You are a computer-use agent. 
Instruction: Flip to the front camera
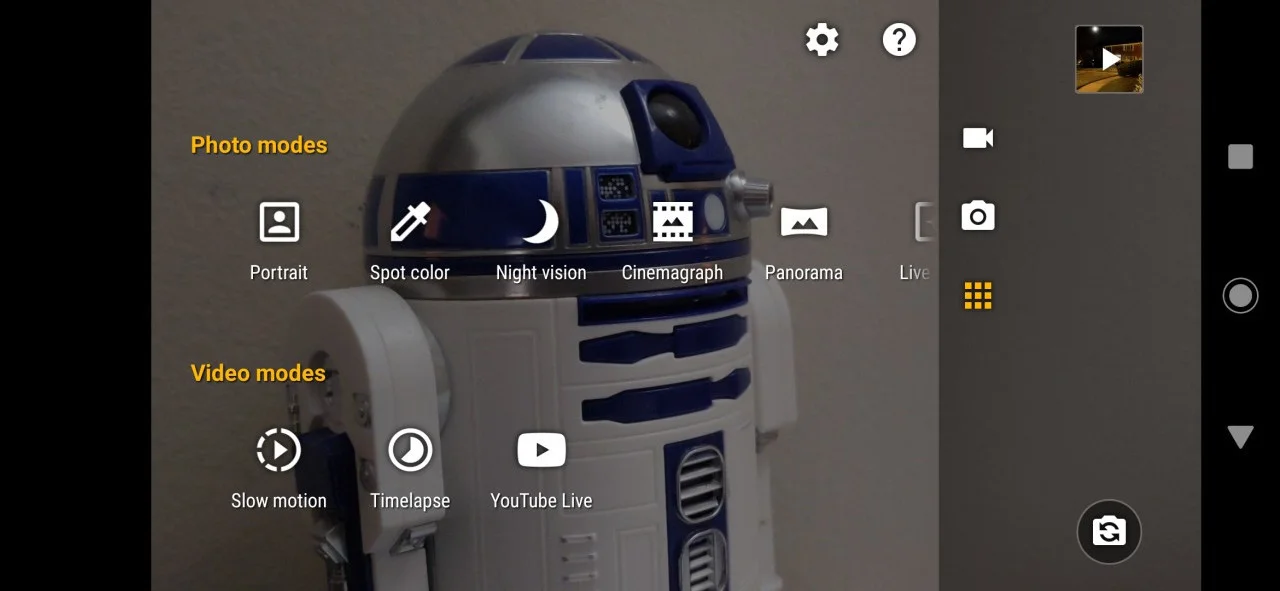pos(1109,531)
